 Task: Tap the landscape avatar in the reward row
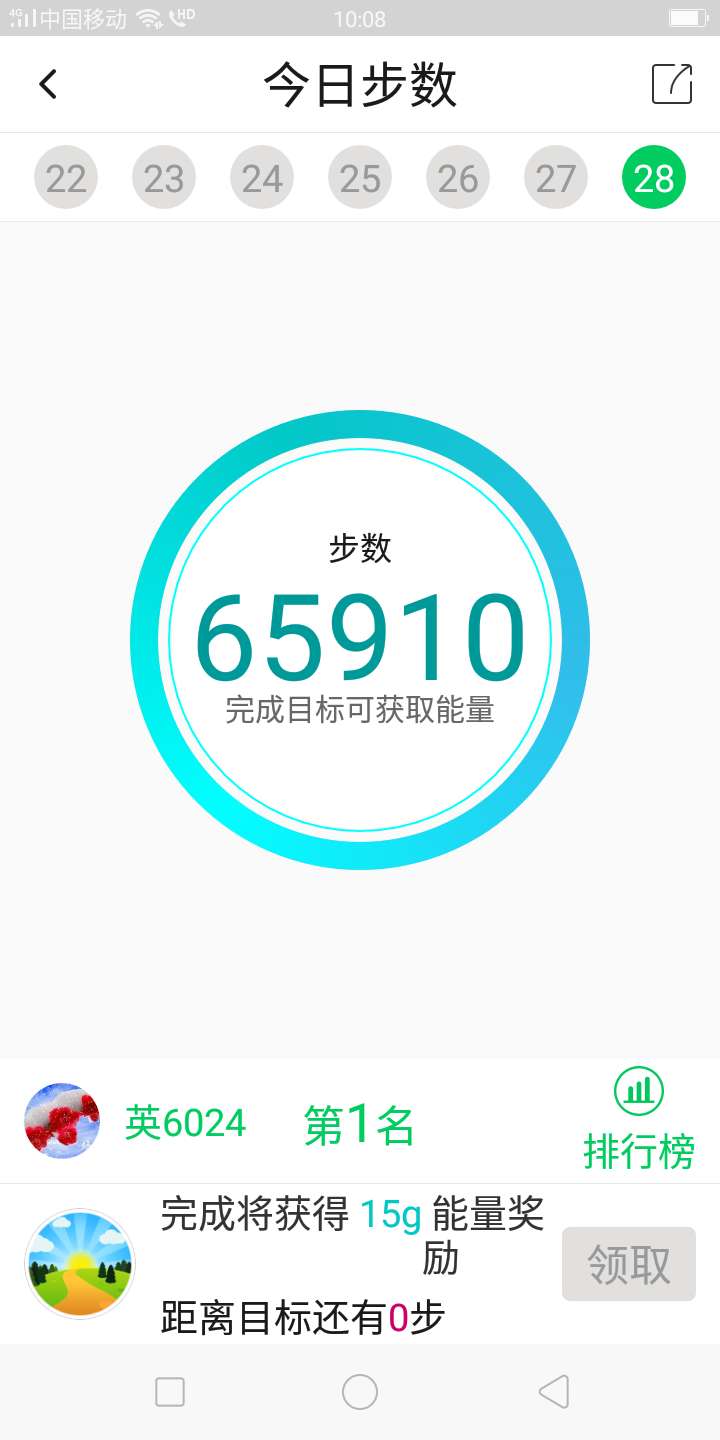(80, 1263)
